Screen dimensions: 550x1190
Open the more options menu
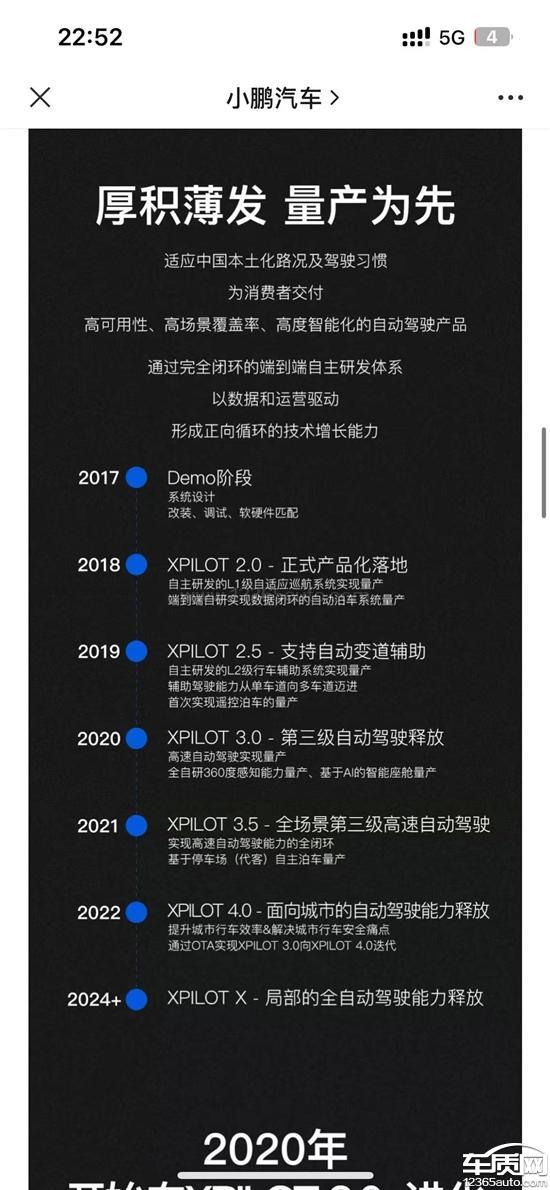pos(510,98)
